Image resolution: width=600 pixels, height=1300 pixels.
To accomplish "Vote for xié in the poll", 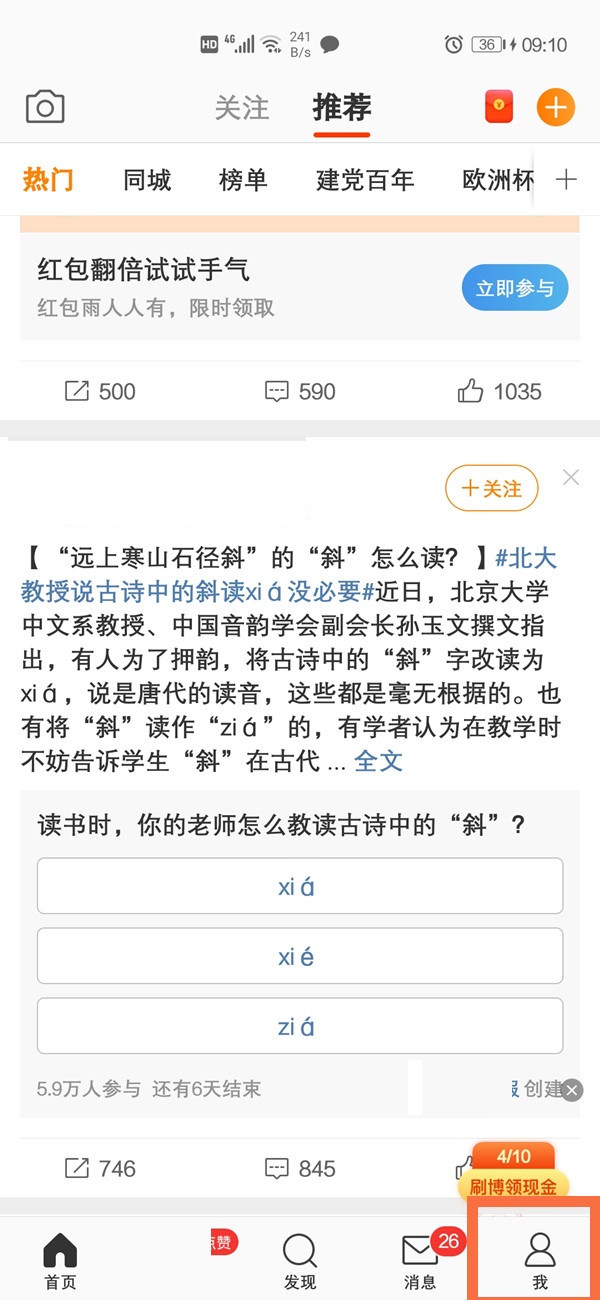I will 299,956.
